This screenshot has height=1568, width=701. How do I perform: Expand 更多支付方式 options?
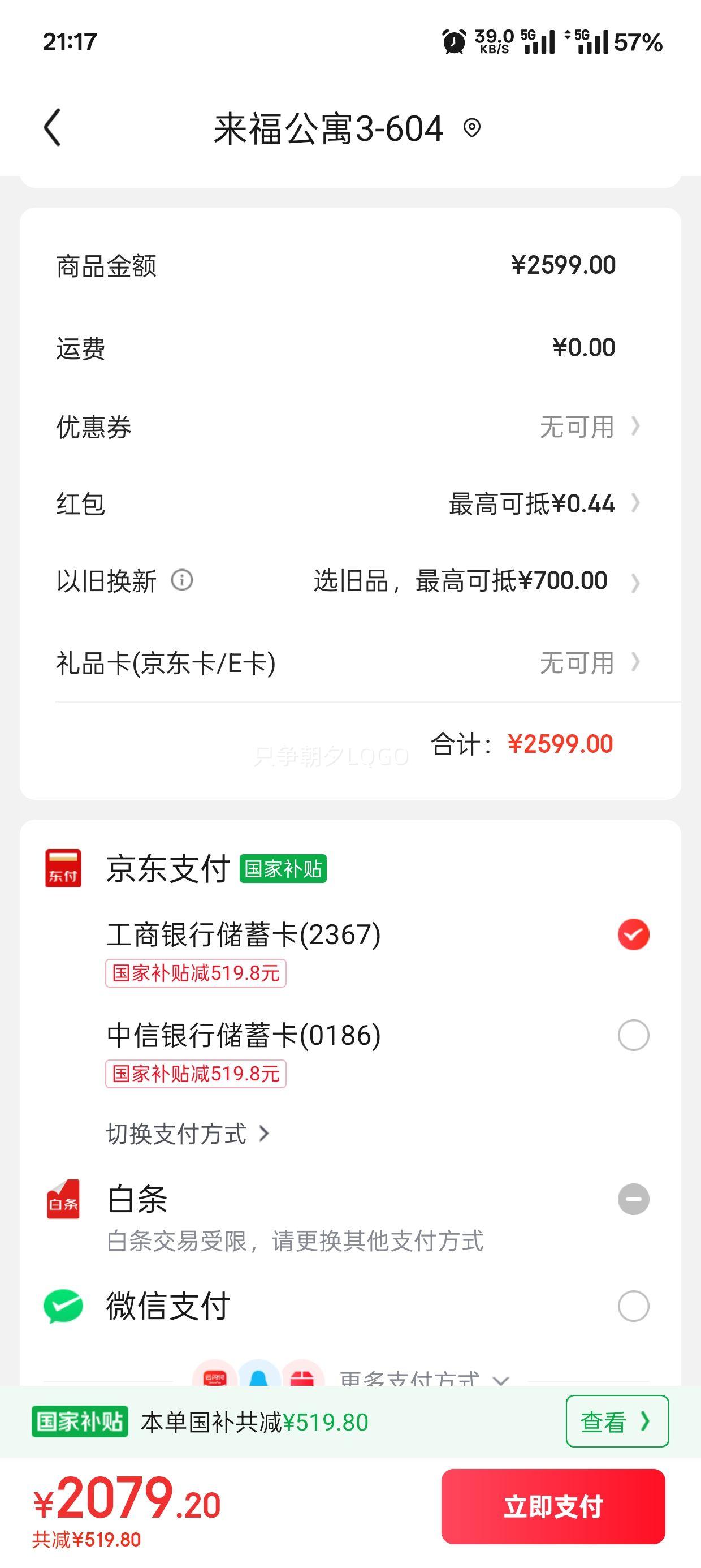click(x=424, y=1377)
